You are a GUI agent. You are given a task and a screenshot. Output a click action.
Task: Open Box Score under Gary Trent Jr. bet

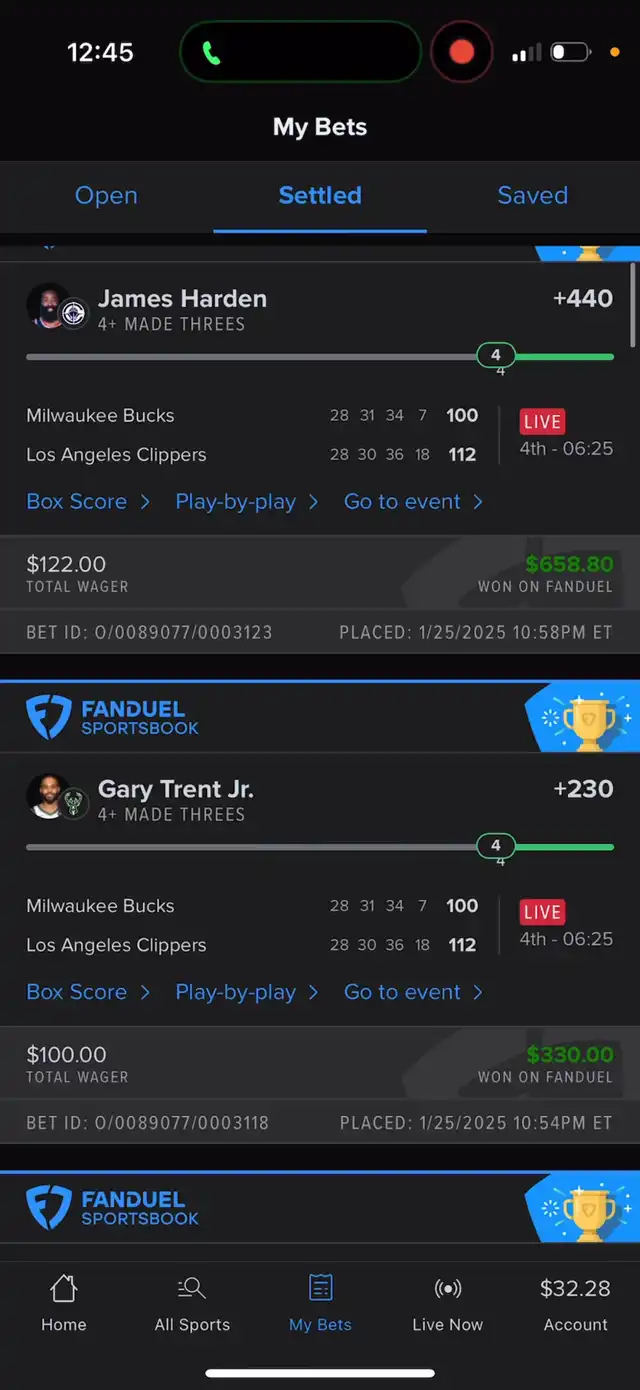[x=88, y=992]
